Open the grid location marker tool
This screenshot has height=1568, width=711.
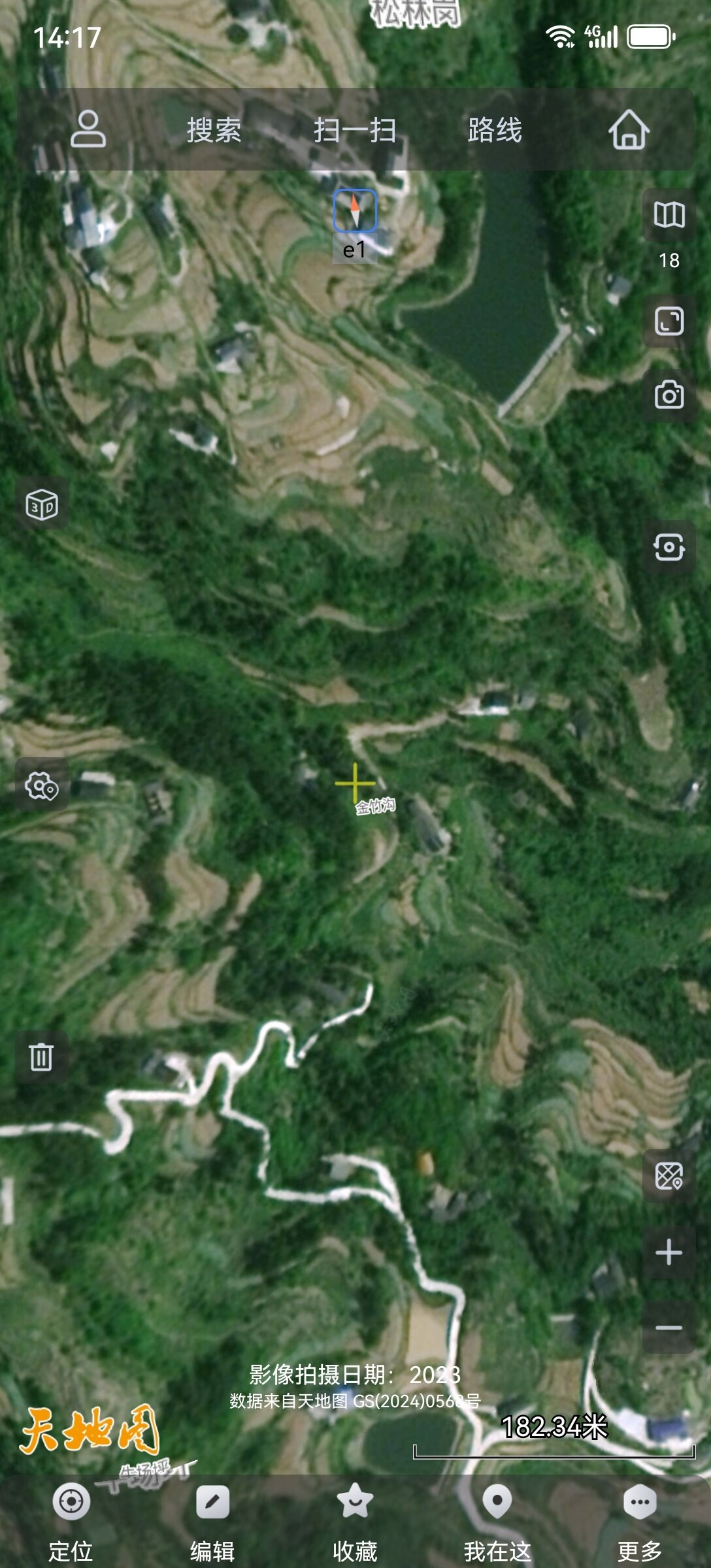point(669,1177)
